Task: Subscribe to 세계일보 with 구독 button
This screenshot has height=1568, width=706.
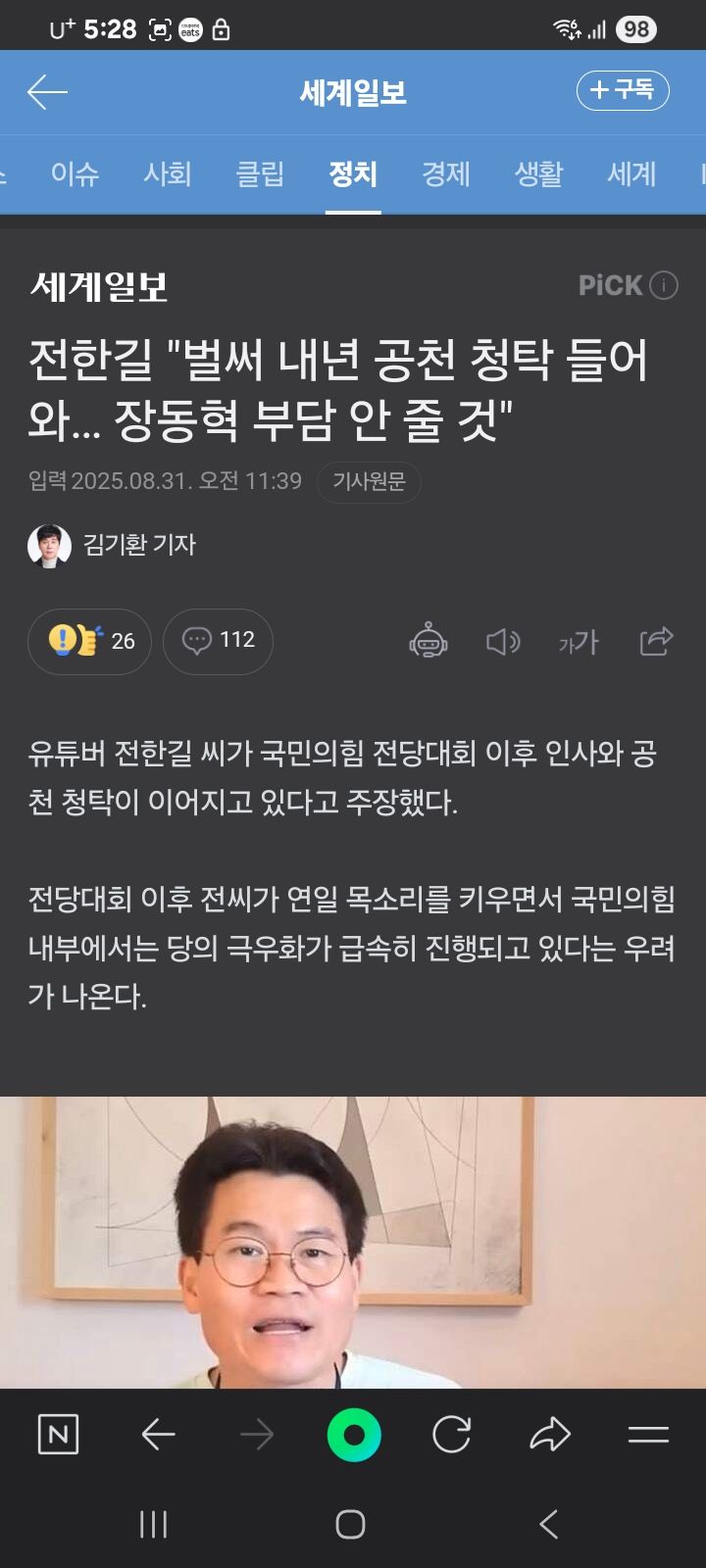Action: click(623, 91)
